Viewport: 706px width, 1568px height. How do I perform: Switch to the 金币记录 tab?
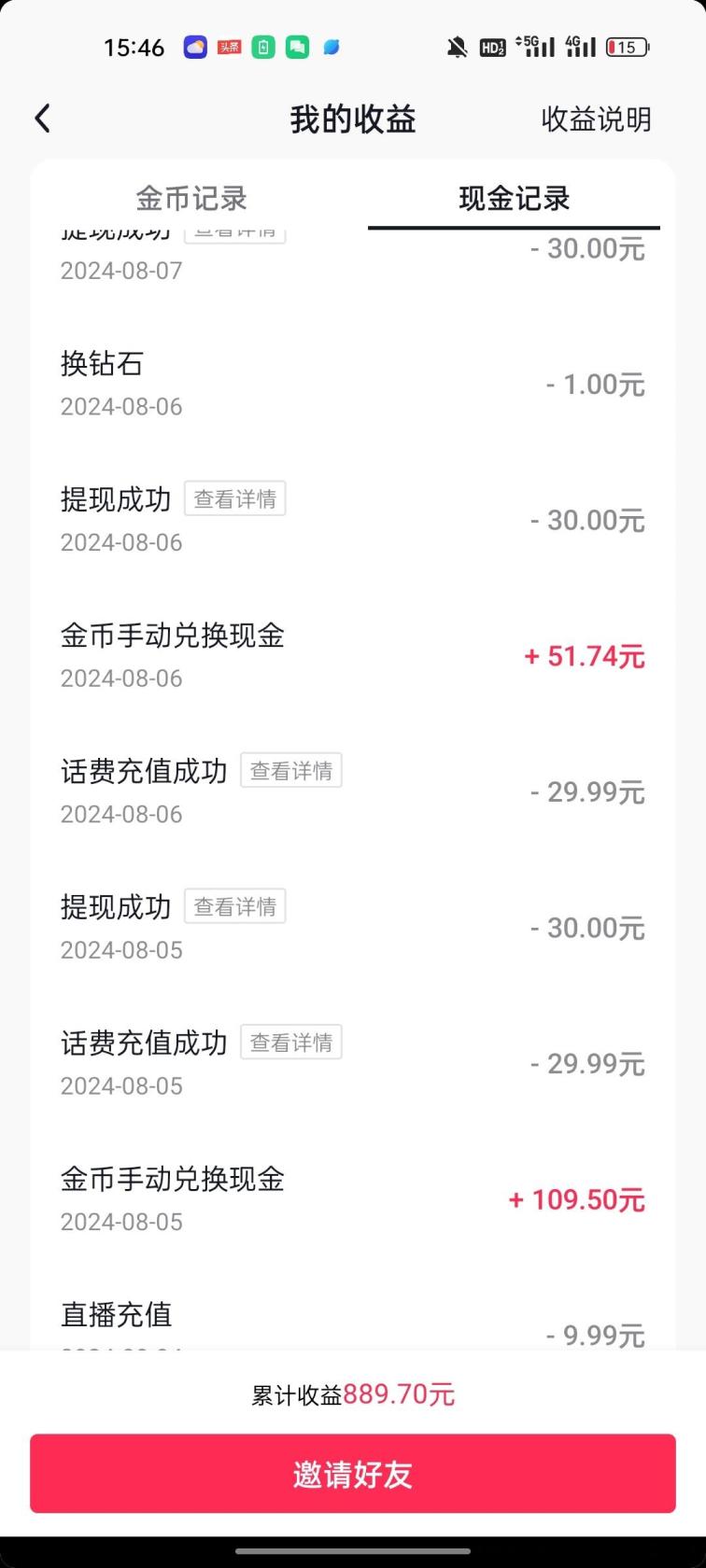[x=191, y=198]
